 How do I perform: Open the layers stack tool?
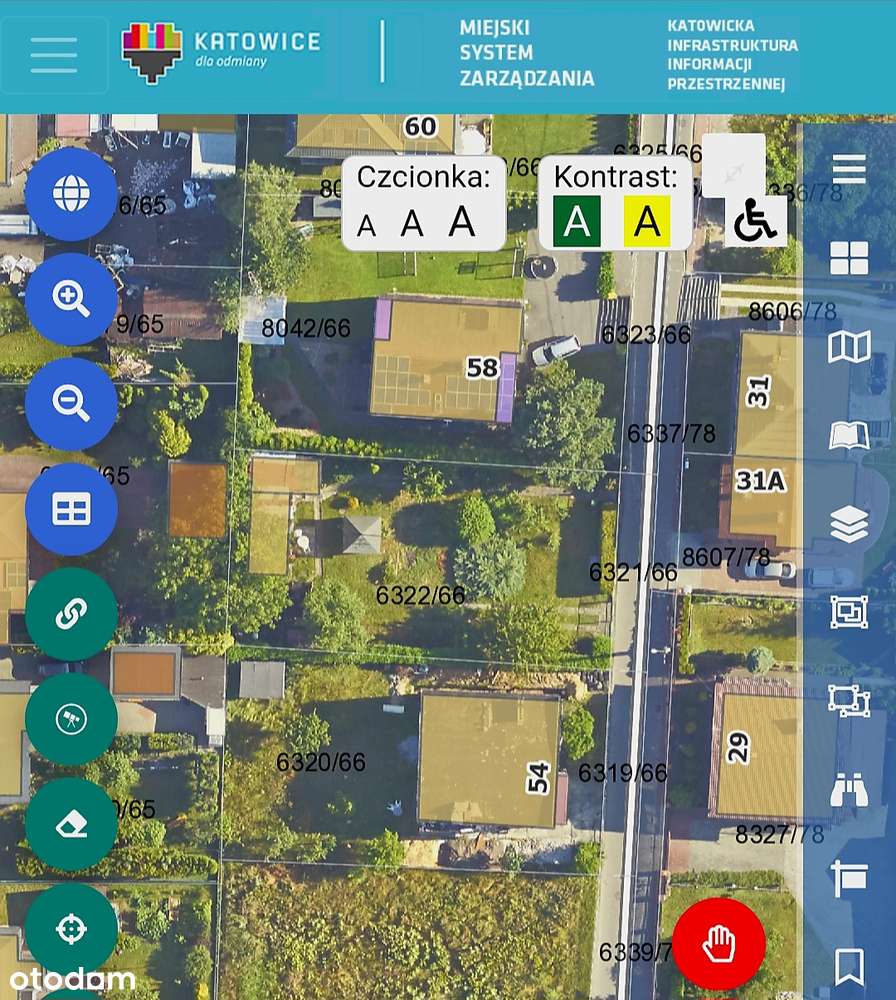pyautogui.click(x=849, y=524)
